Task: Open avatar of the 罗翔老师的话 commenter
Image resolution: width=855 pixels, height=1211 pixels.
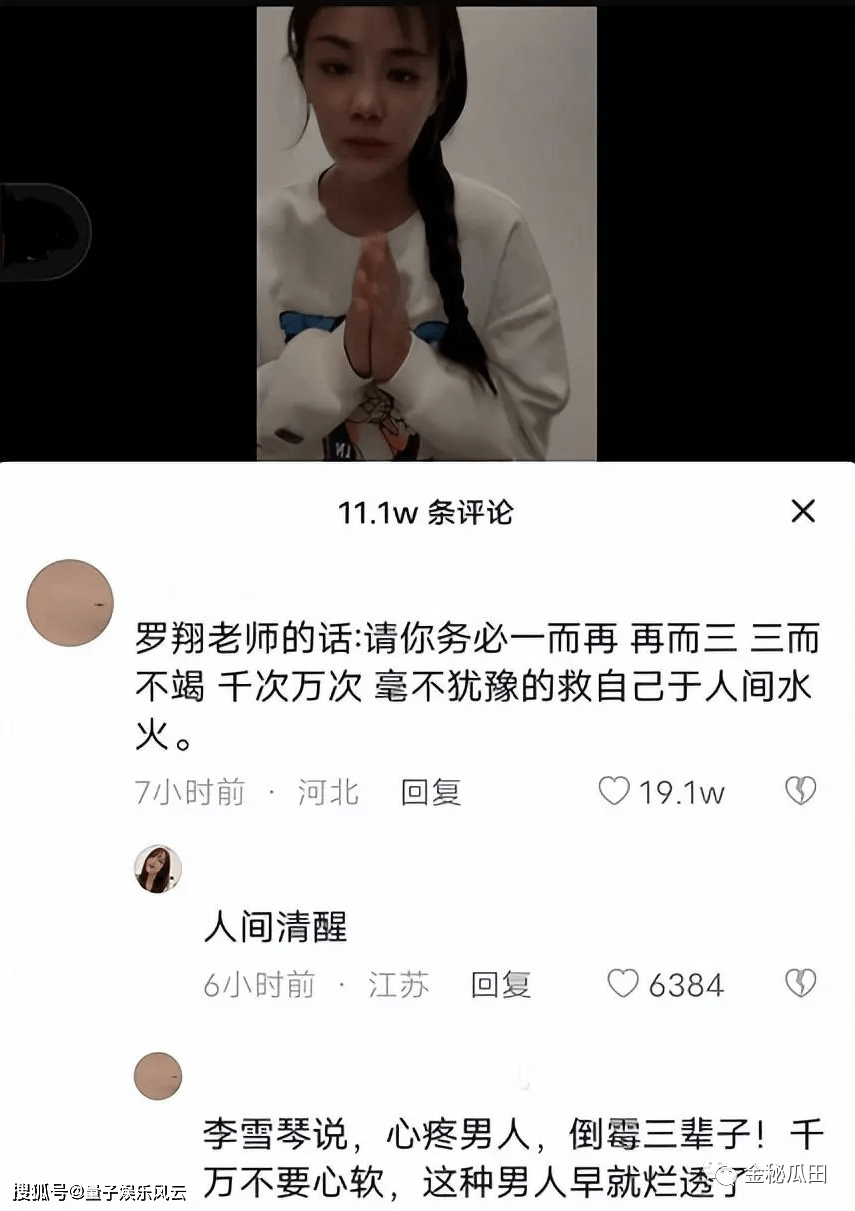Action: coord(69,602)
